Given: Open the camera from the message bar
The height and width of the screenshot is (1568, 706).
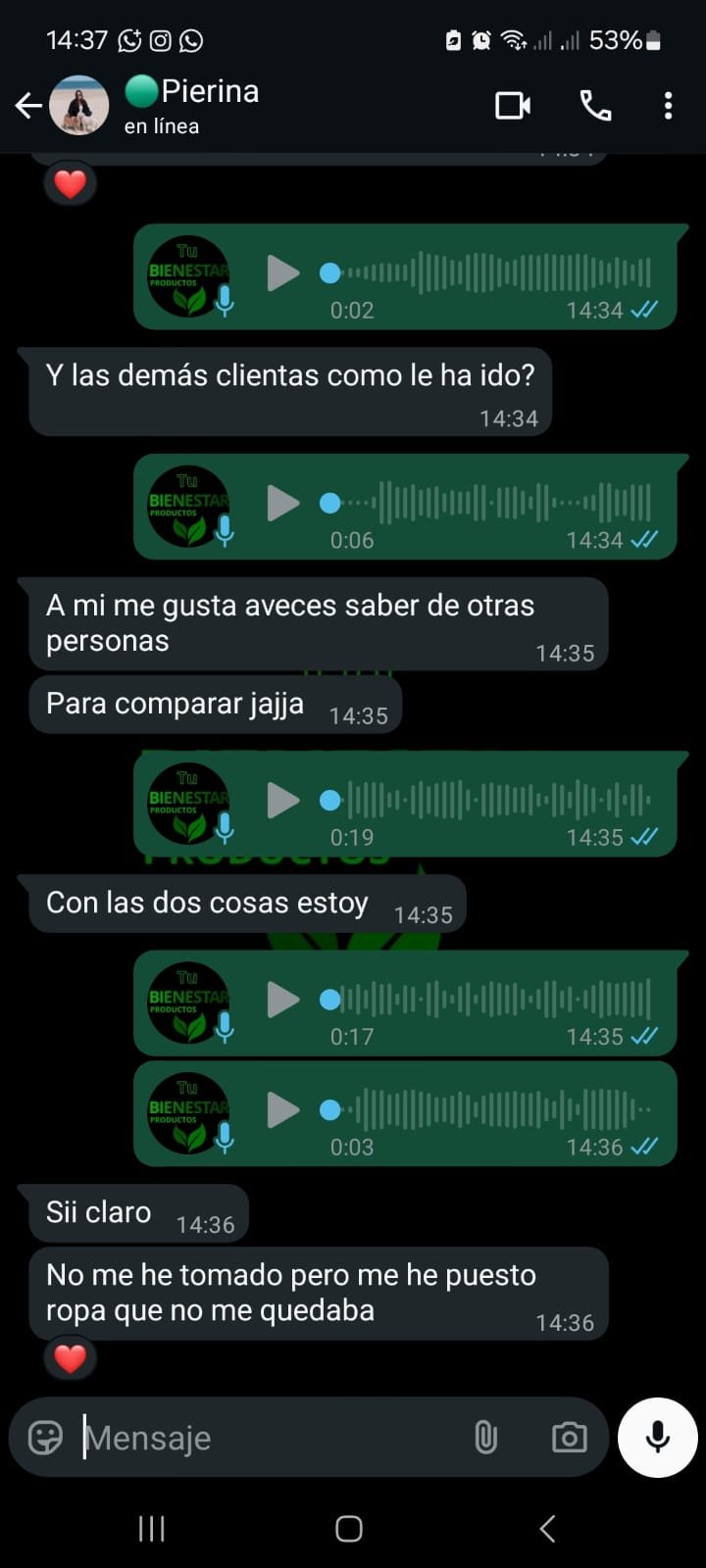Looking at the screenshot, I should (569, 1438).
